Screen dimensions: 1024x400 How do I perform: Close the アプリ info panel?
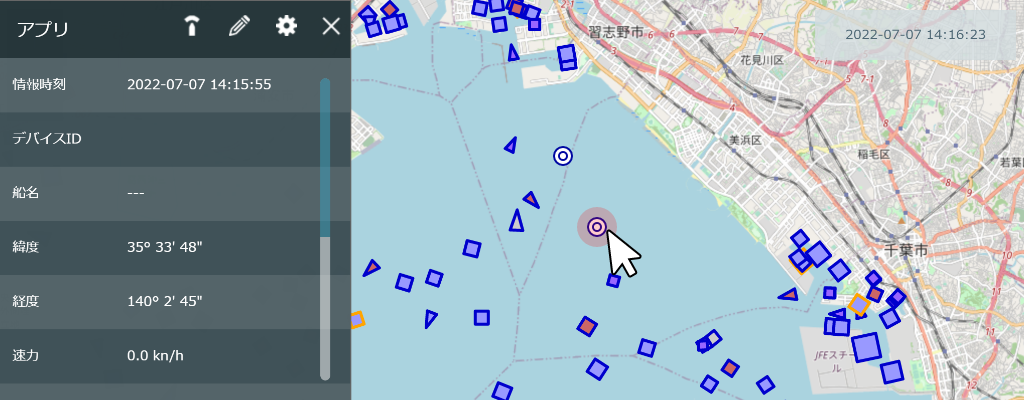click(x=332, y=27)
